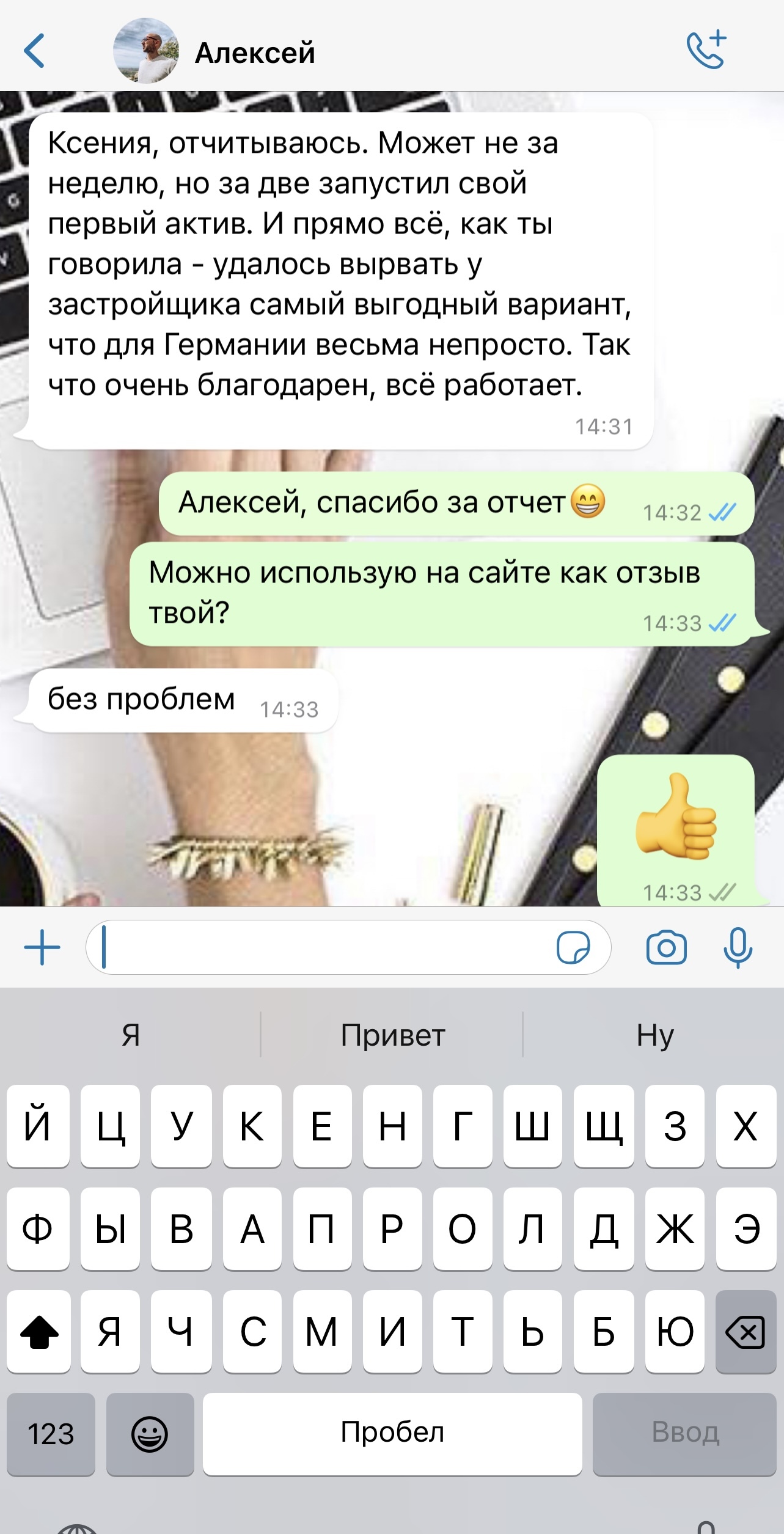The height and width of the screenshot is (1534, 784).
Task: Go back to the chat list
Action: (34, 51)
